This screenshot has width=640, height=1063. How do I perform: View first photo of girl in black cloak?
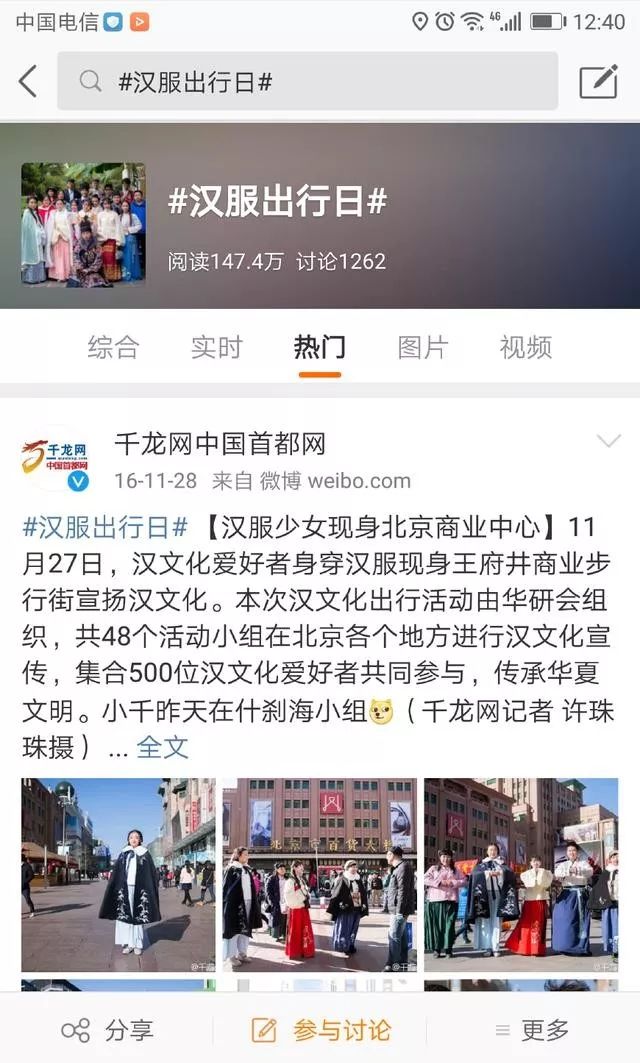click(x=118, y=875)
